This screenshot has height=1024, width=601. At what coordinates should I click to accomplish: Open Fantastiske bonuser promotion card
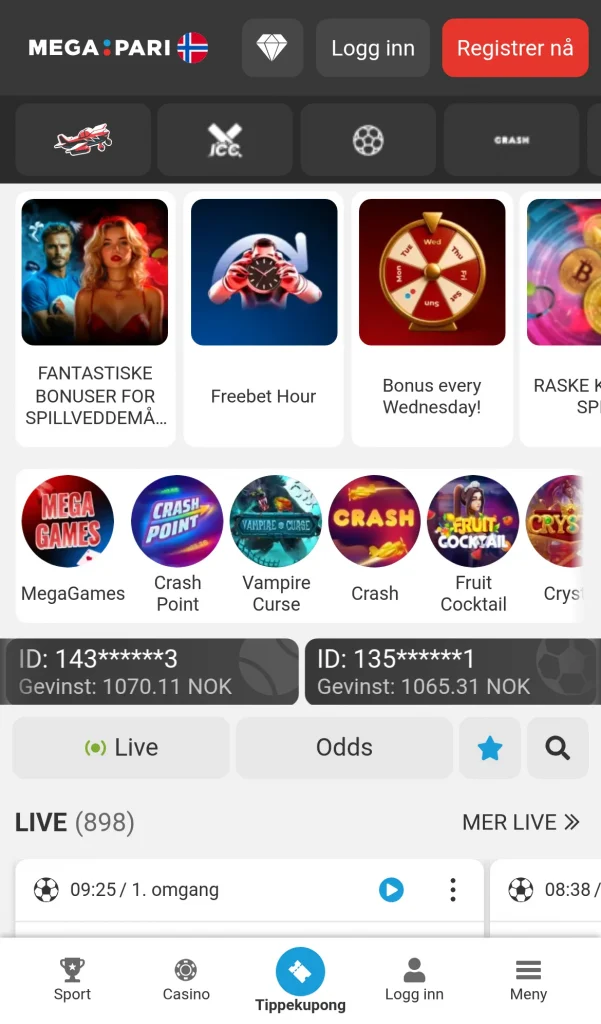click(x=95, y=319)
